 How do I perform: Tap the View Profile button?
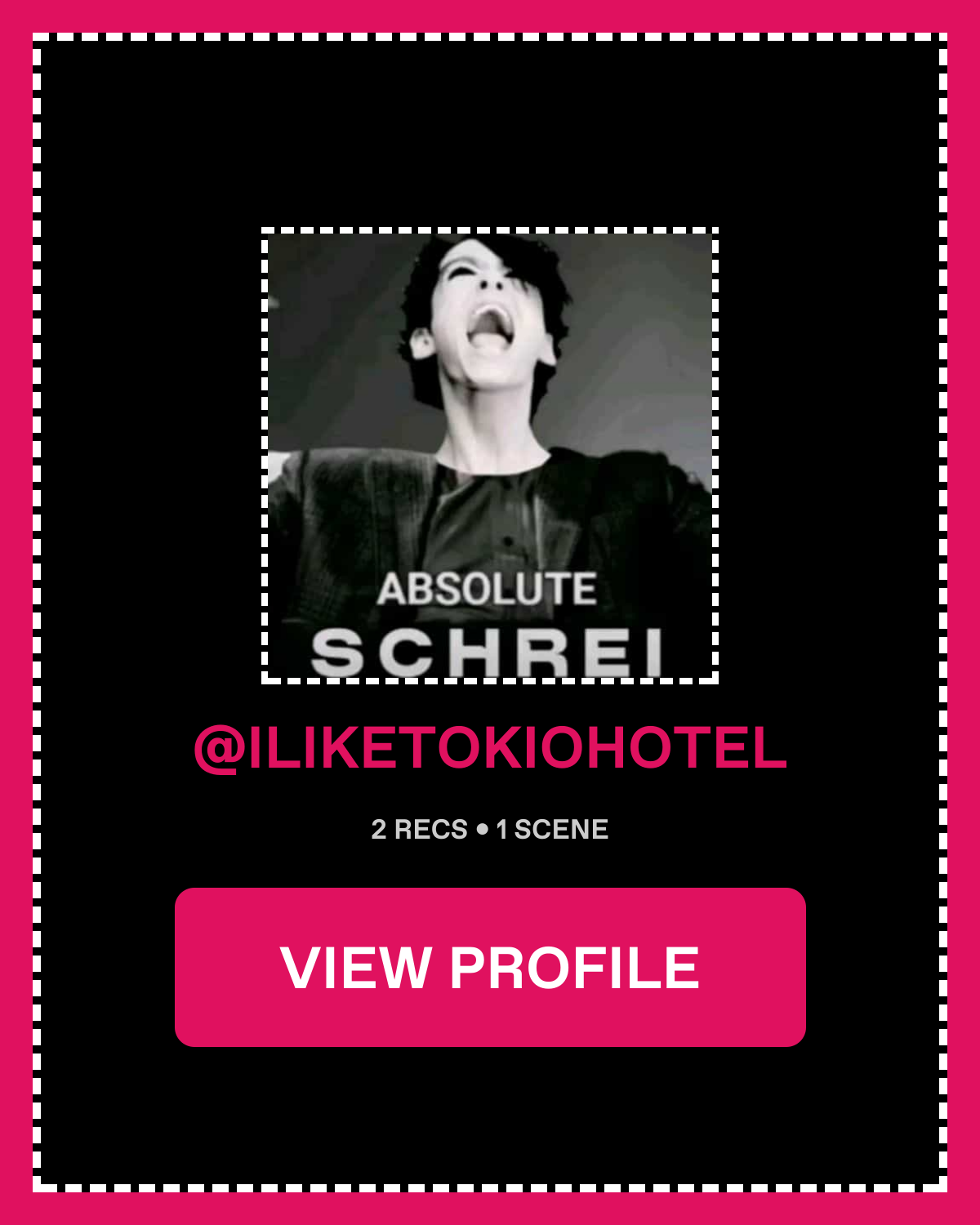(x=490, y=967)
